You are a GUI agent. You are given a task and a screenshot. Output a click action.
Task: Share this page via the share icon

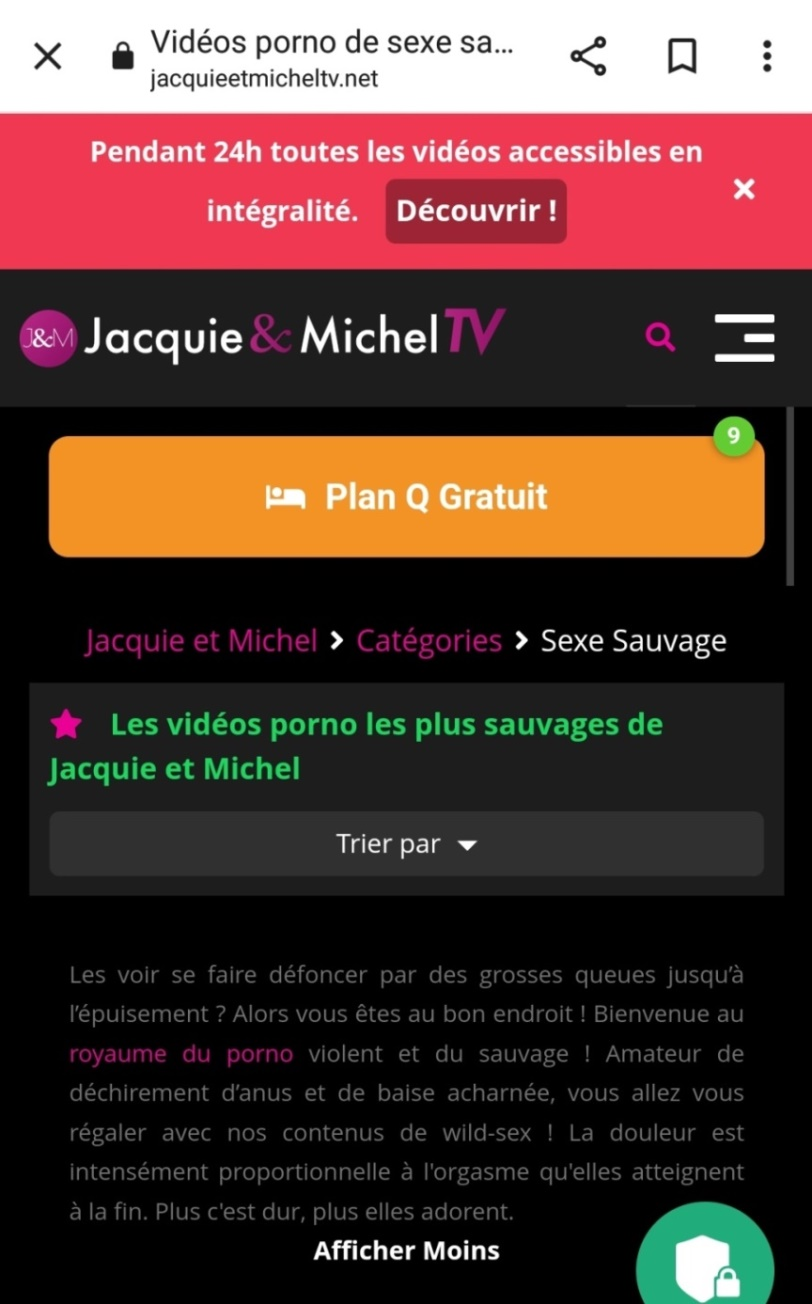589,56
